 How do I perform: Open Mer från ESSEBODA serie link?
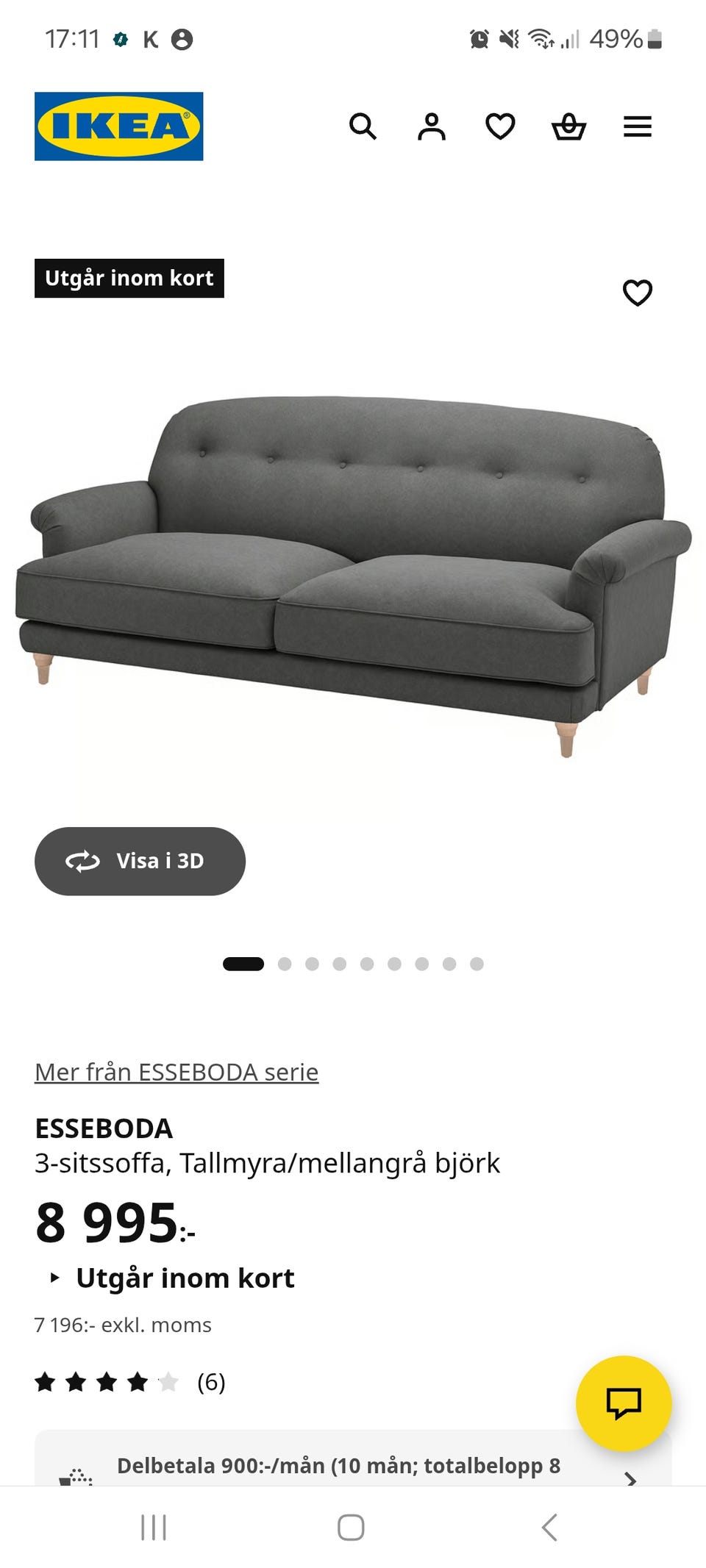(176, 1072)
